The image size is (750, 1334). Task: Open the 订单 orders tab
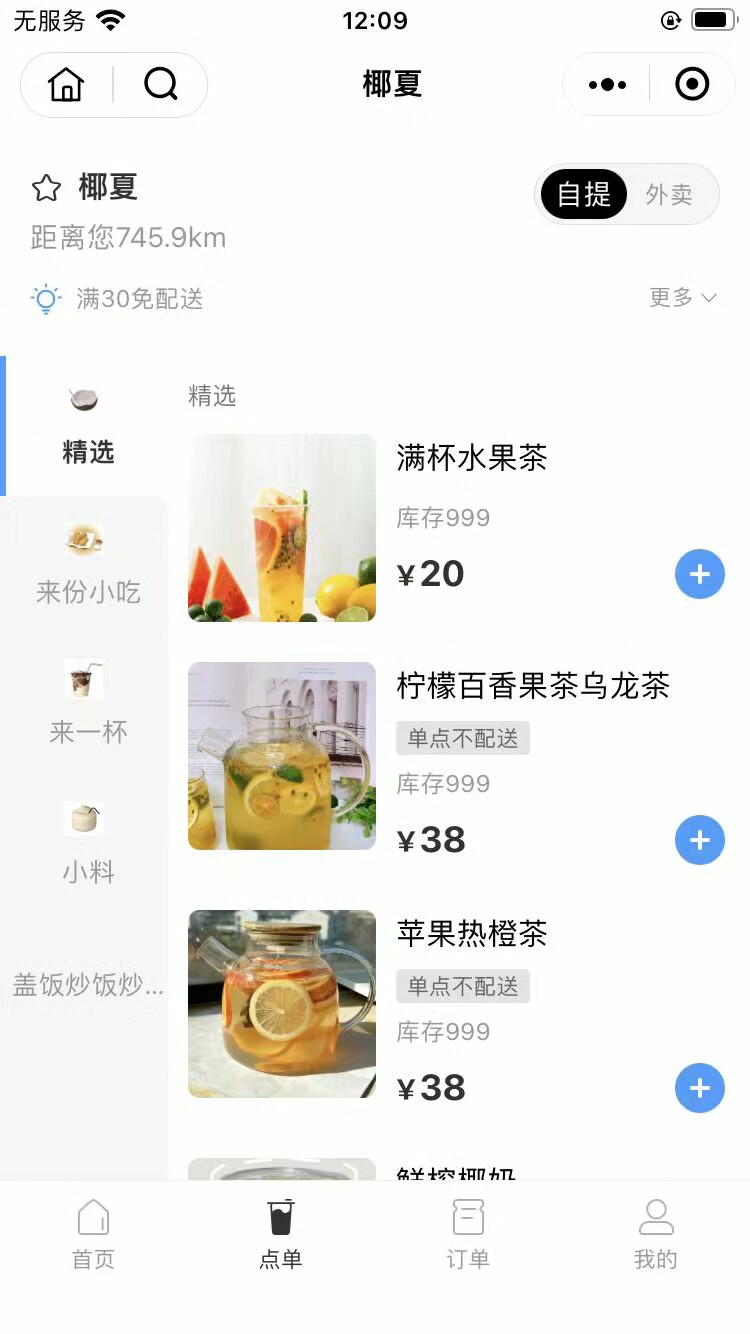coord(468,1235)
